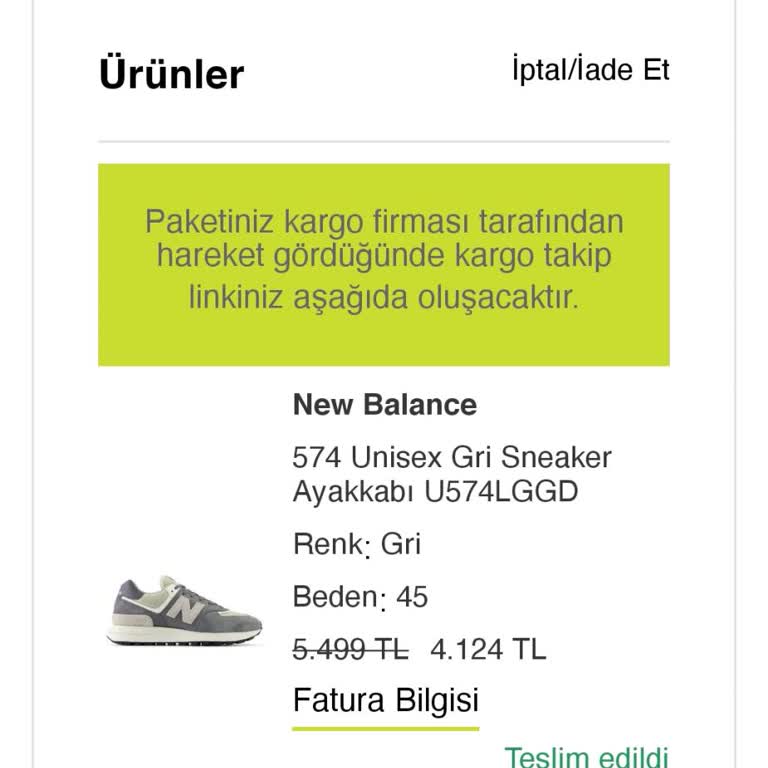This screenshot has height=768, width=768.
Task: Tap İptal/İade Et to cancel or return
Action: pyautogui.click(x=590, y=71)
